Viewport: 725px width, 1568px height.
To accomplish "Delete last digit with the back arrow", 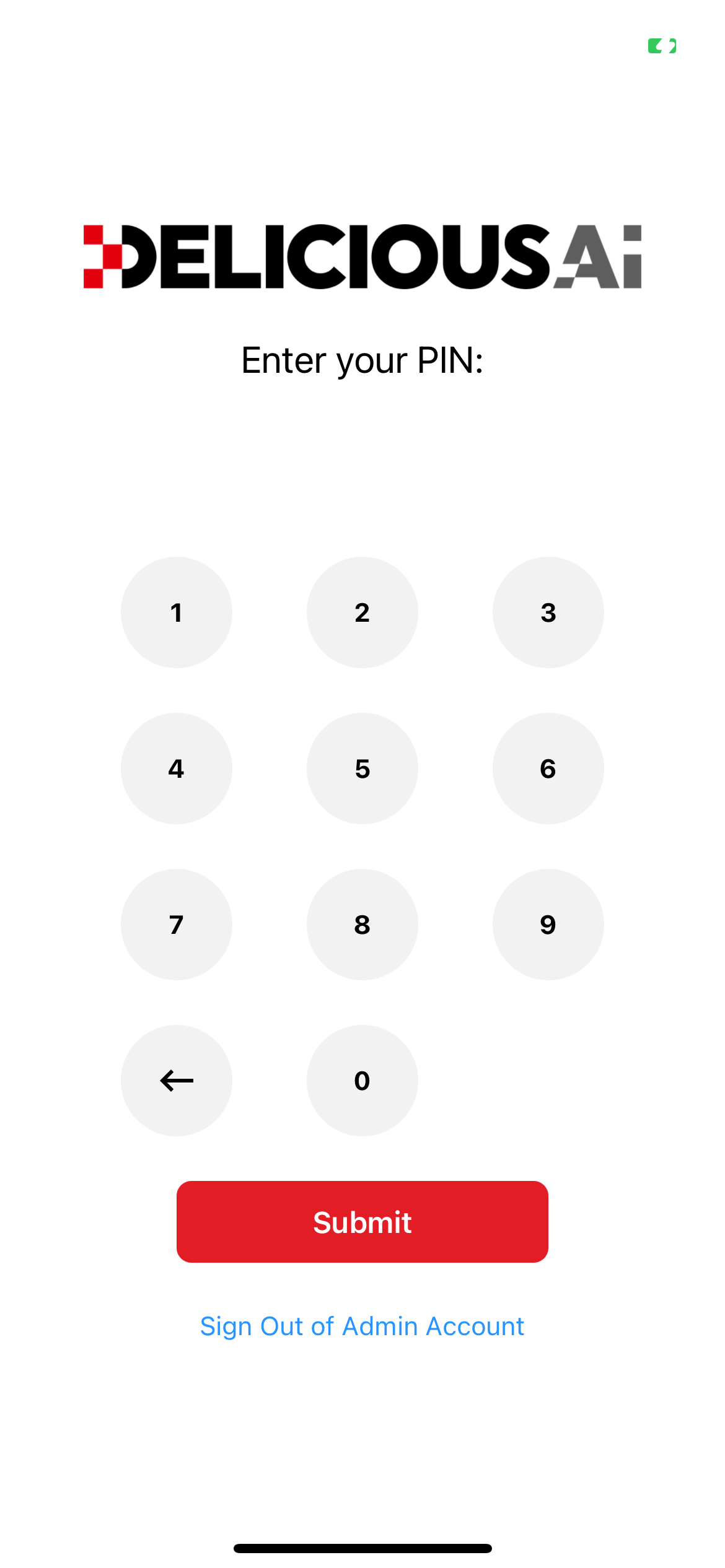I will tap(177, 1081).
